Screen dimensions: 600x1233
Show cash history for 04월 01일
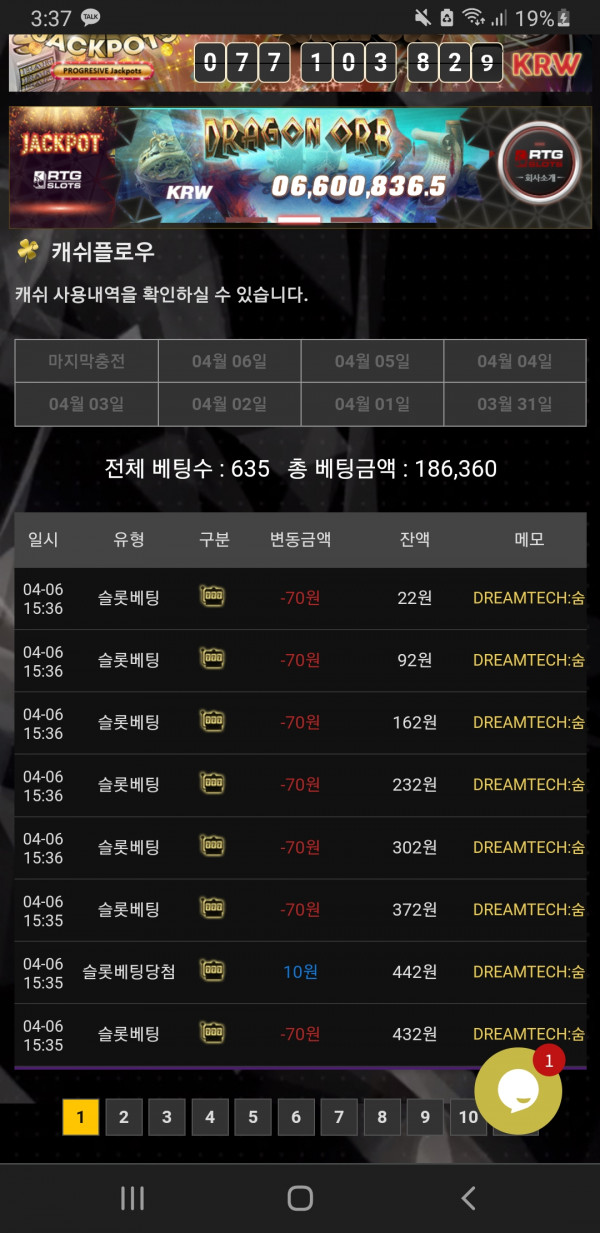point(372,404)
